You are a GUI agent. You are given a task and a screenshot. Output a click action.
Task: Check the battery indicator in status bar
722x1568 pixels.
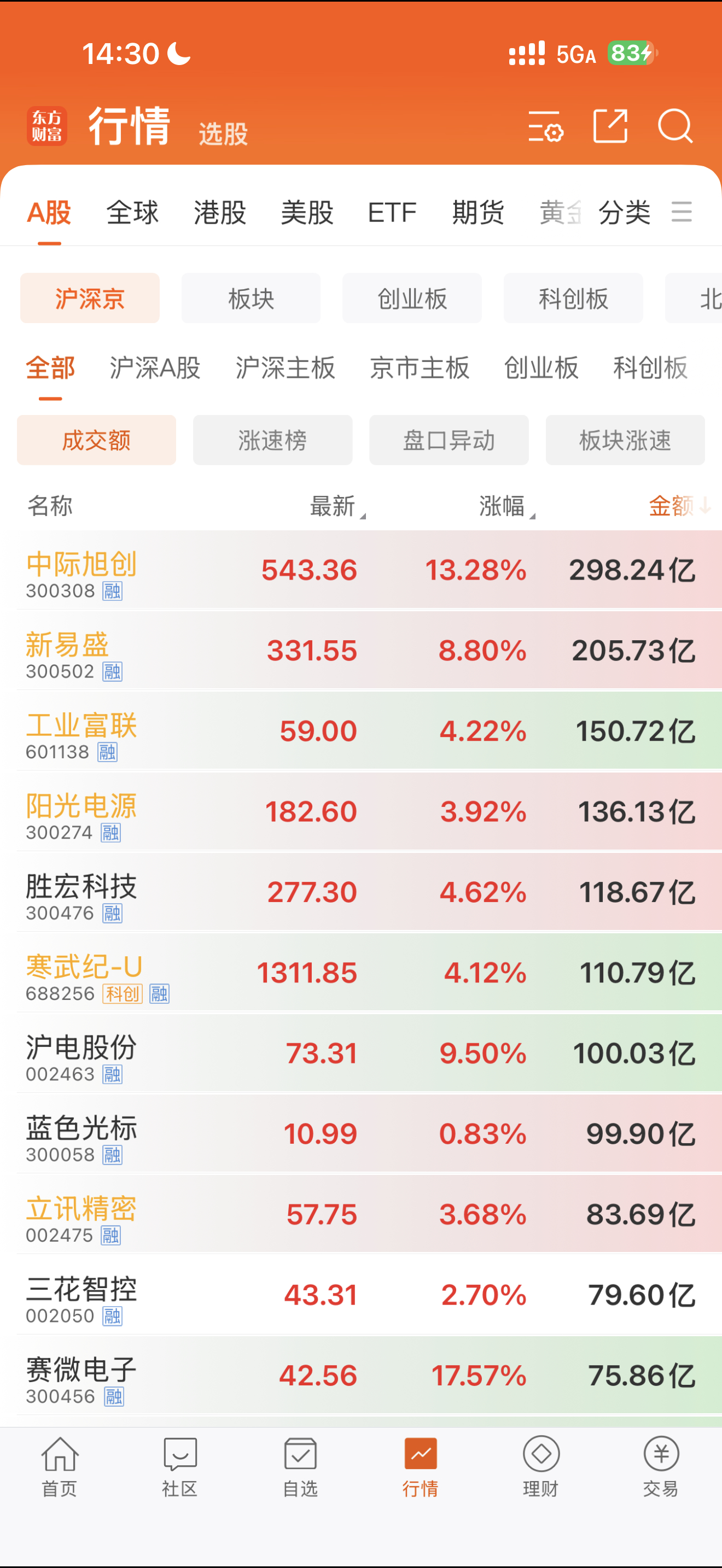pyautogui.click(x=631, y=54)
